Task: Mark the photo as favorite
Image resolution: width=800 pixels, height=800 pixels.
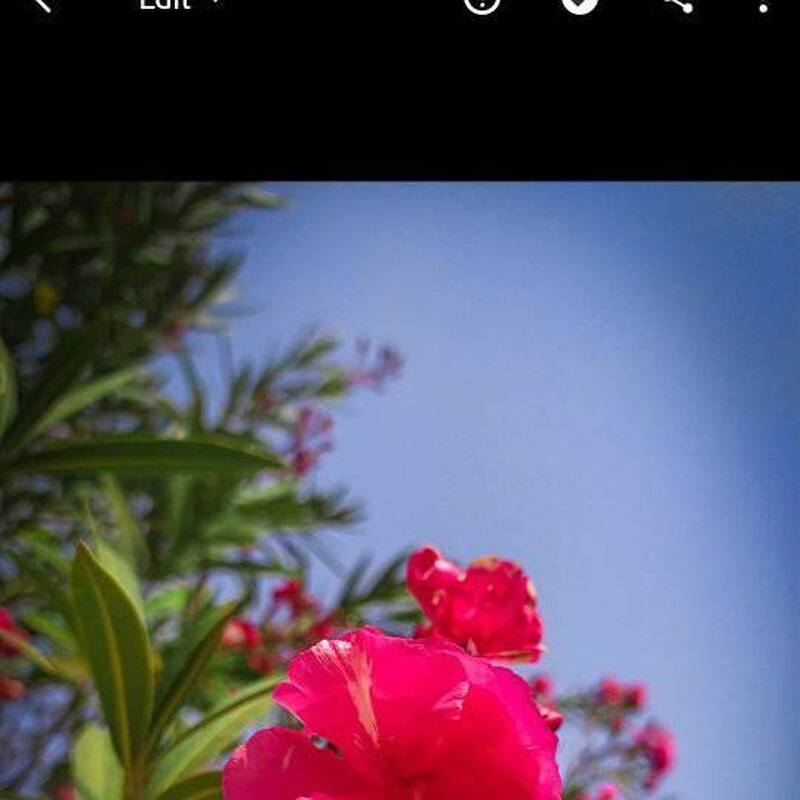Action: [579, 4]
